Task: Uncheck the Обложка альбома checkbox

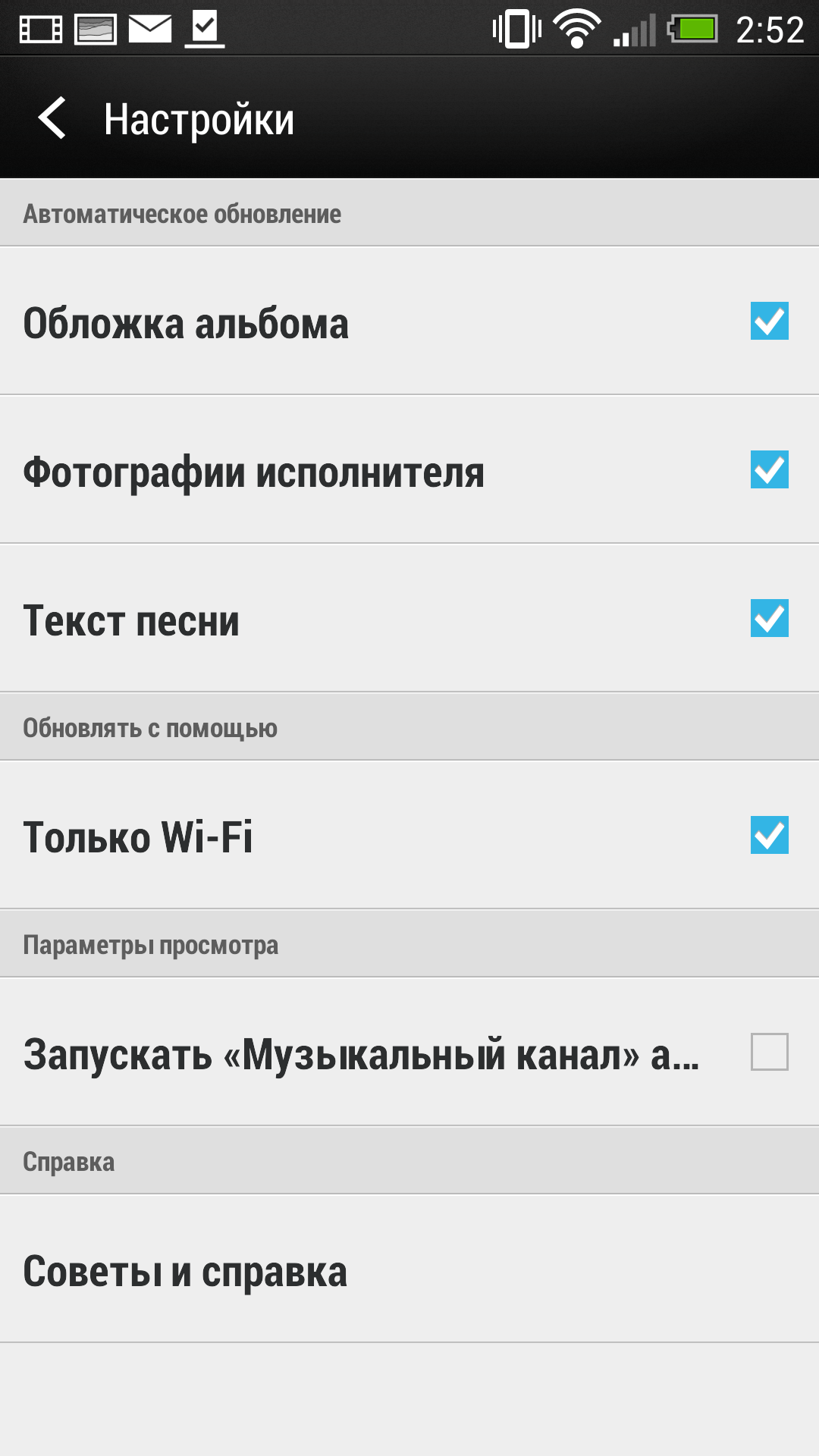Action: (769, 321)
